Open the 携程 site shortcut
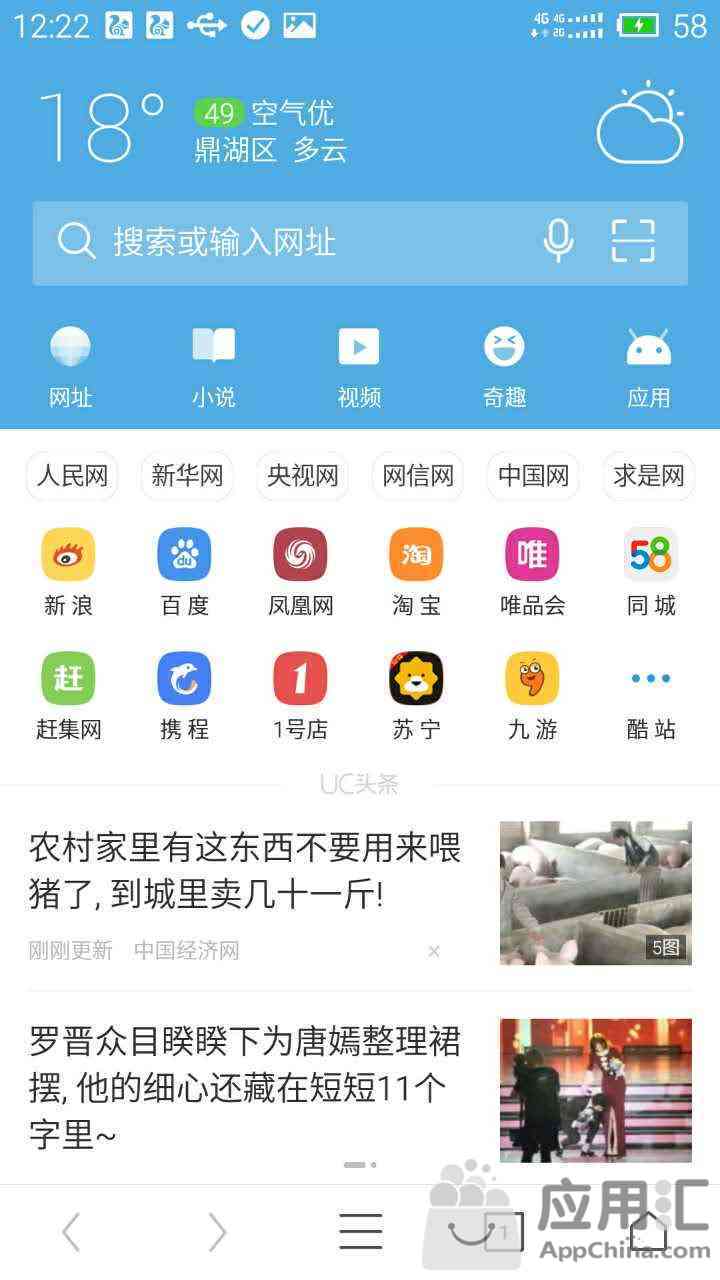Image resolution: width=720 pixels, height=1280 pixels. coord(184,697)
